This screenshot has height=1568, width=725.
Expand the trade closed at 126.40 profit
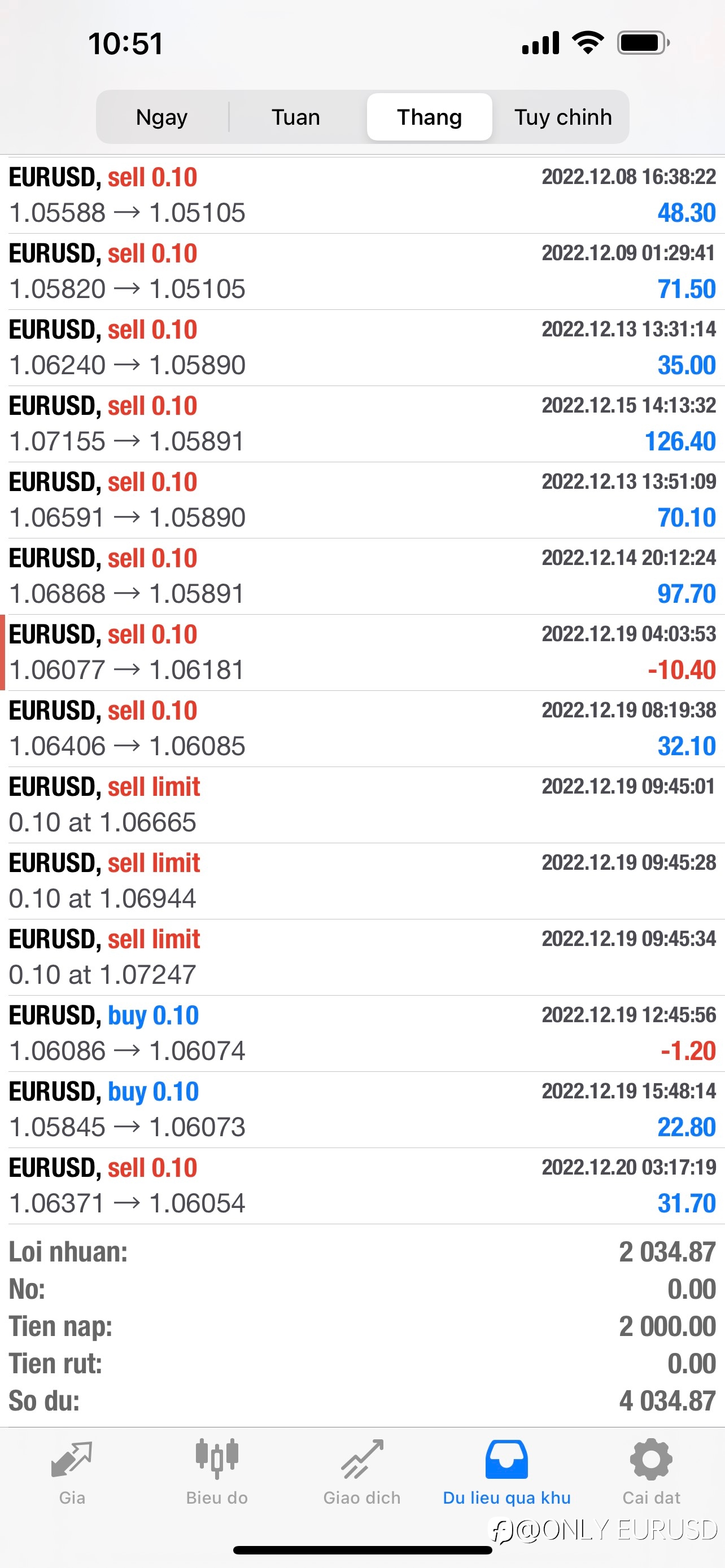point(362,424)
